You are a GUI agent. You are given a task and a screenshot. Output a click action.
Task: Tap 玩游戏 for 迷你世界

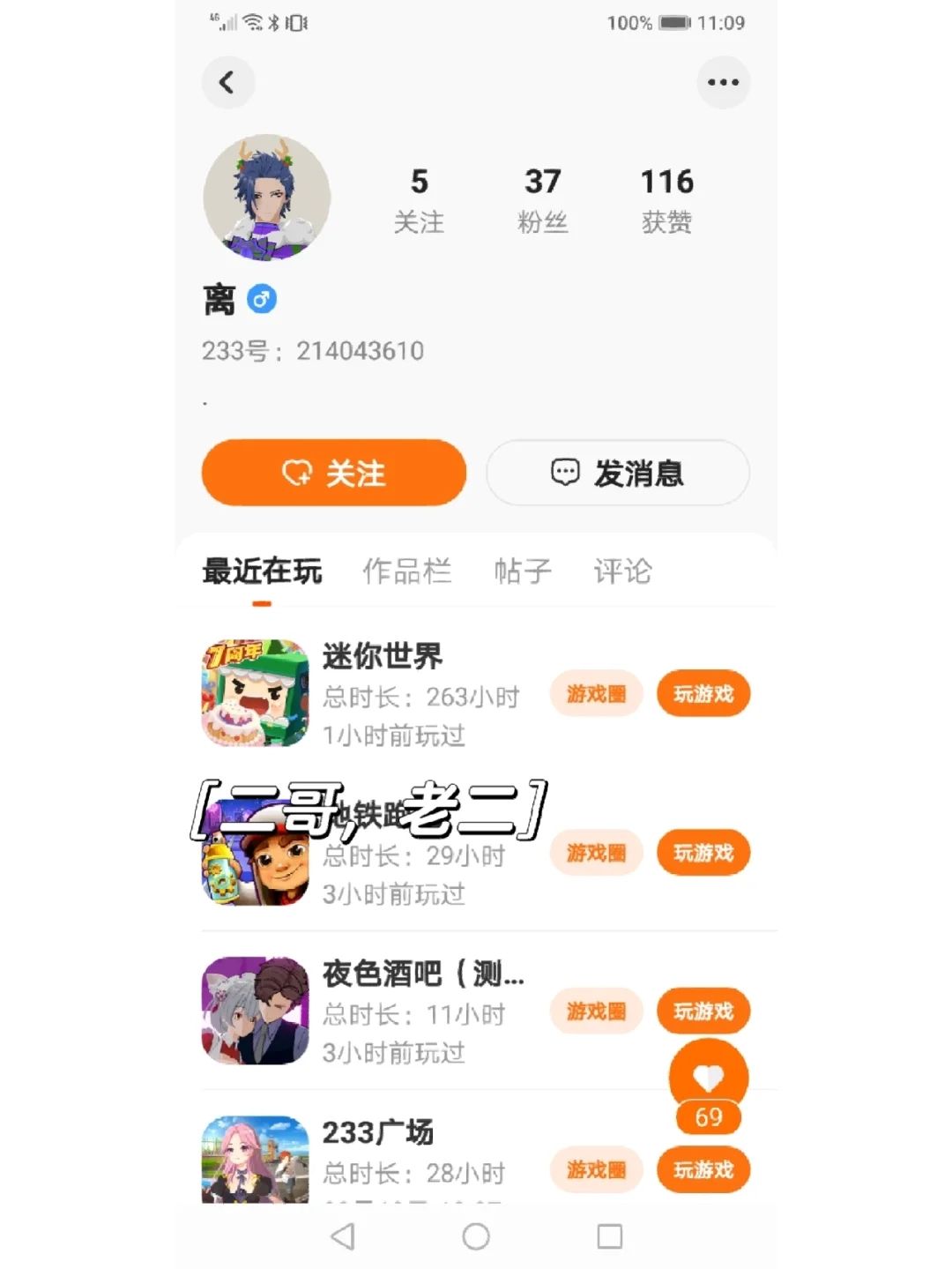[x=703, y=694]
